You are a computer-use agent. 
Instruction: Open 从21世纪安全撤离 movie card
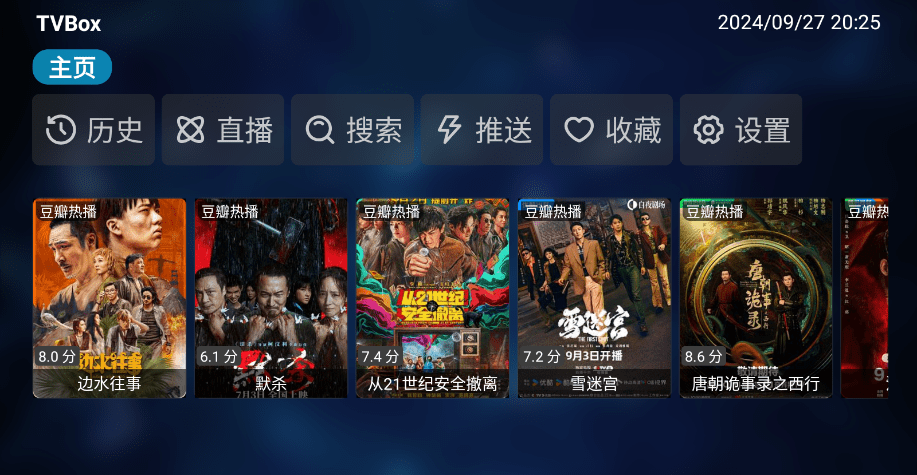[x=432, y=297]
